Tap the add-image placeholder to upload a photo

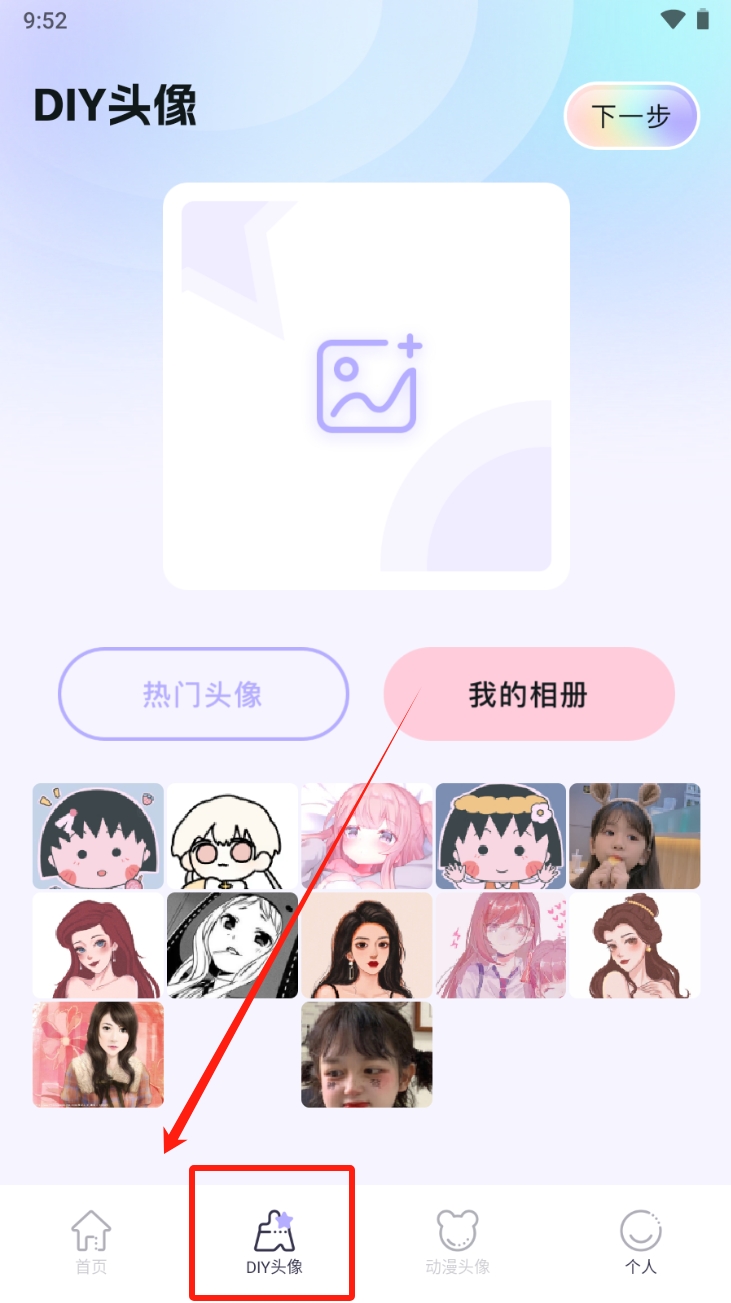(366, 386)
